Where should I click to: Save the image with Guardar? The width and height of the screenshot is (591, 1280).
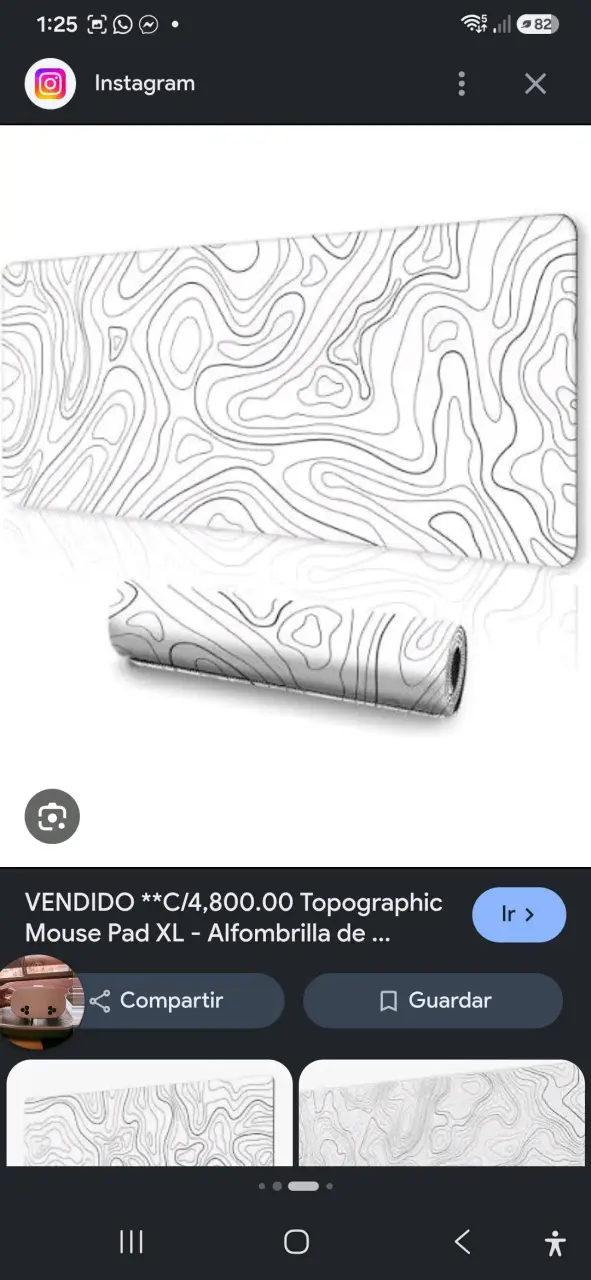point(433,1000)
